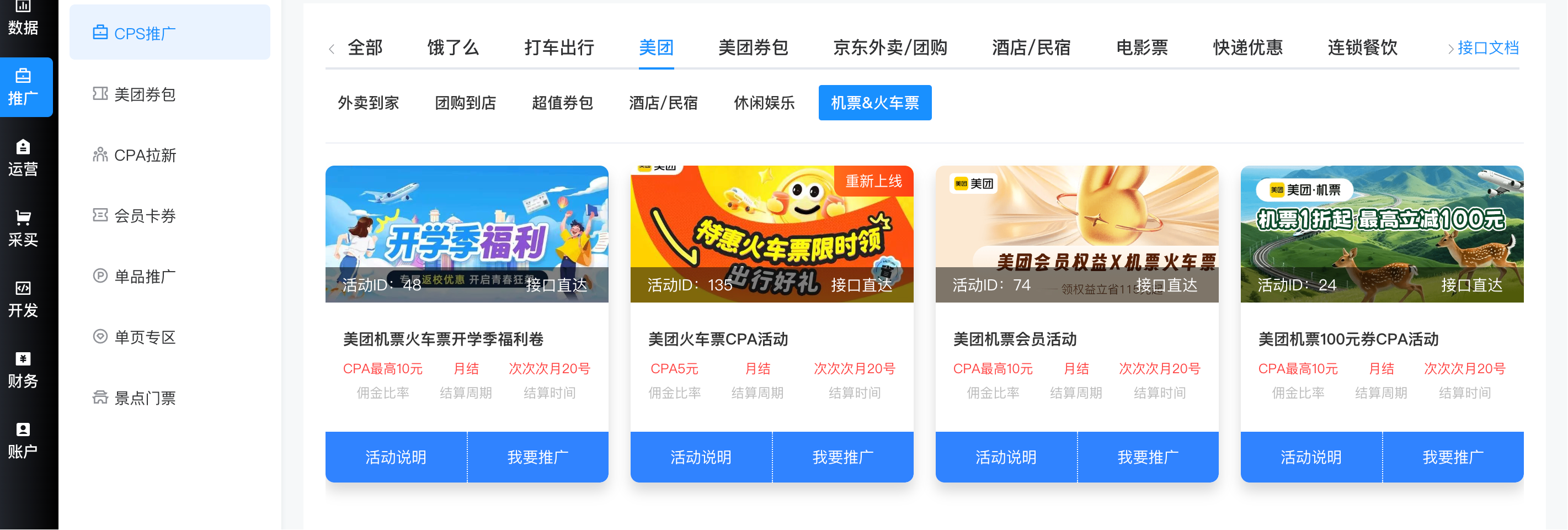Tap 我要推广 for 美团机票火车票开学季福利卷
This screenshot has height=530, width=1568.
pos(537,457)
